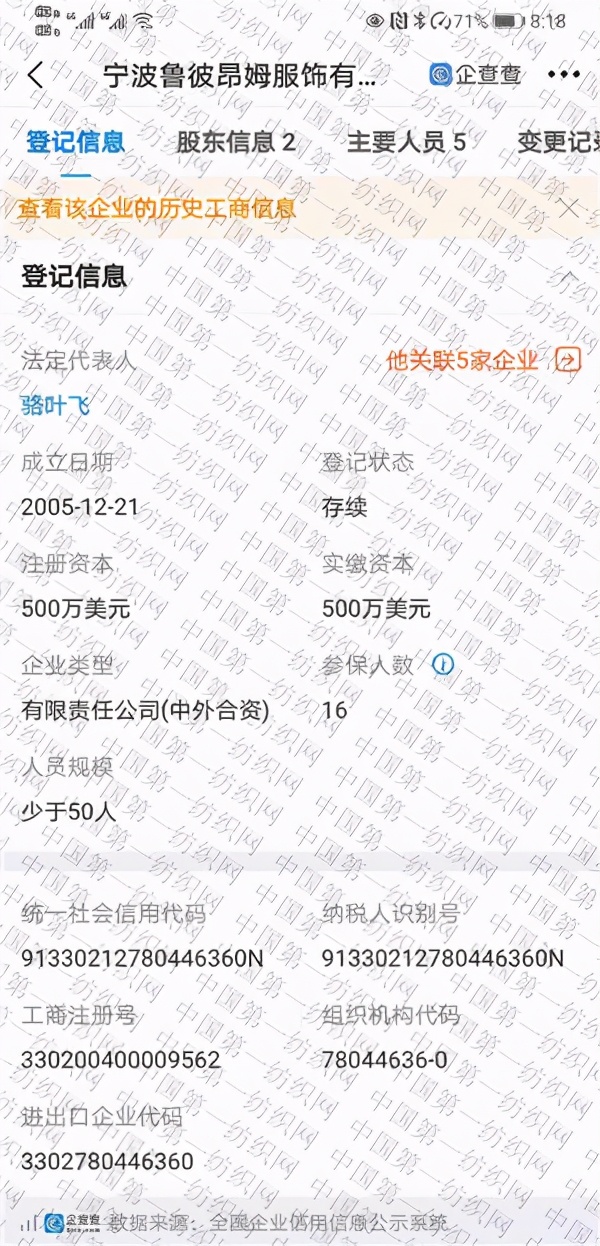Open the 查看该企业的历史工商信息 banner

point(158,208)
